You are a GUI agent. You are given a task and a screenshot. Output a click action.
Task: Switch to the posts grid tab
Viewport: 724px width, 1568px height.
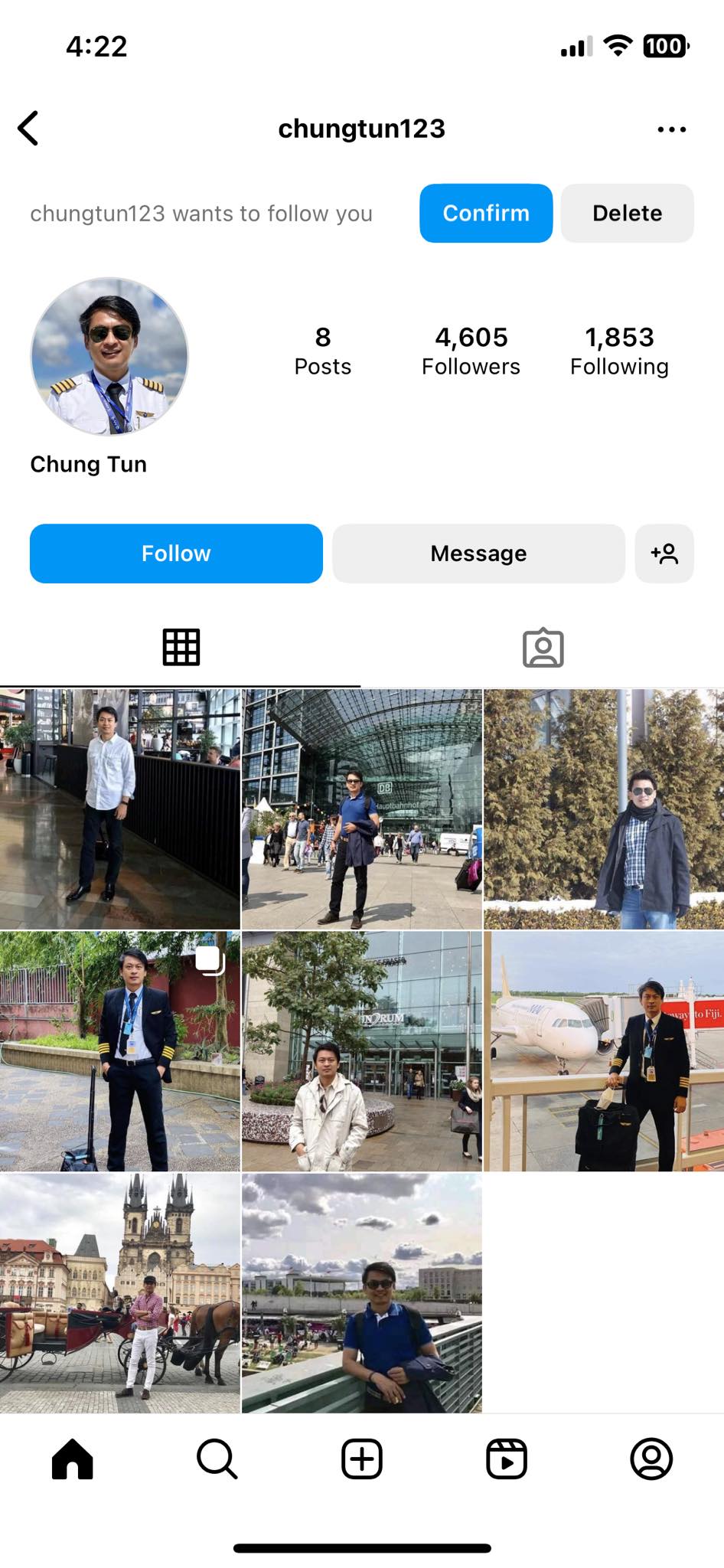[x=181, y=648]
